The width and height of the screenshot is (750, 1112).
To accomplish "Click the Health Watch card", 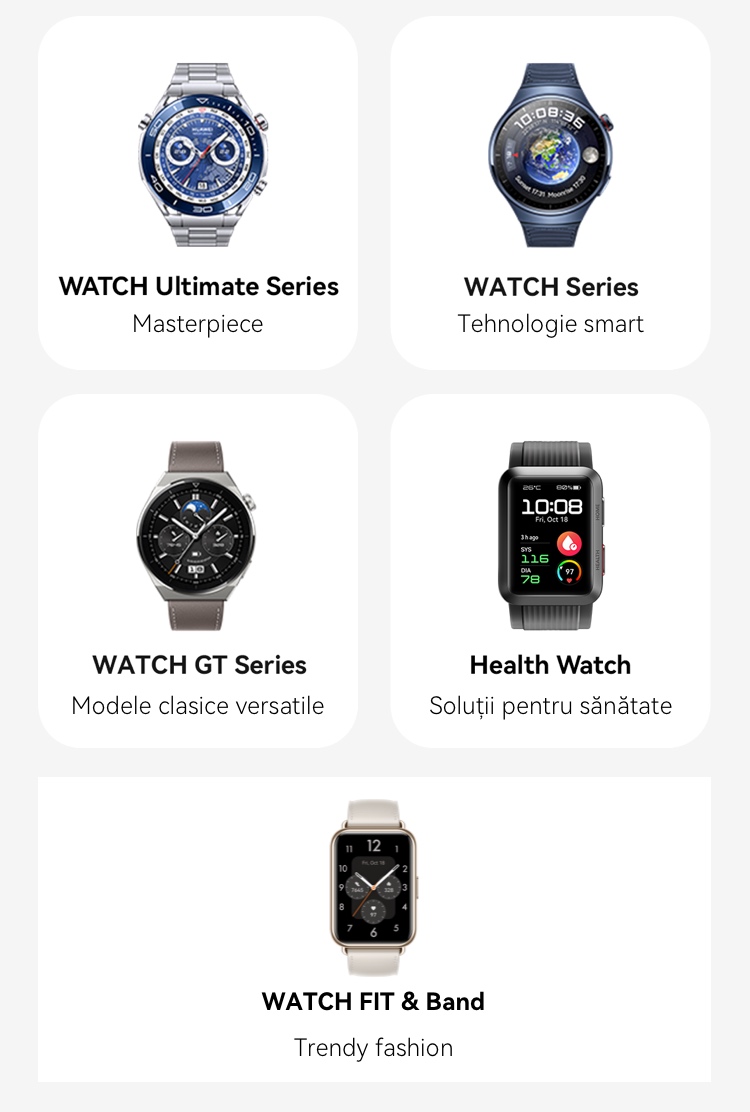I will 550,571.
